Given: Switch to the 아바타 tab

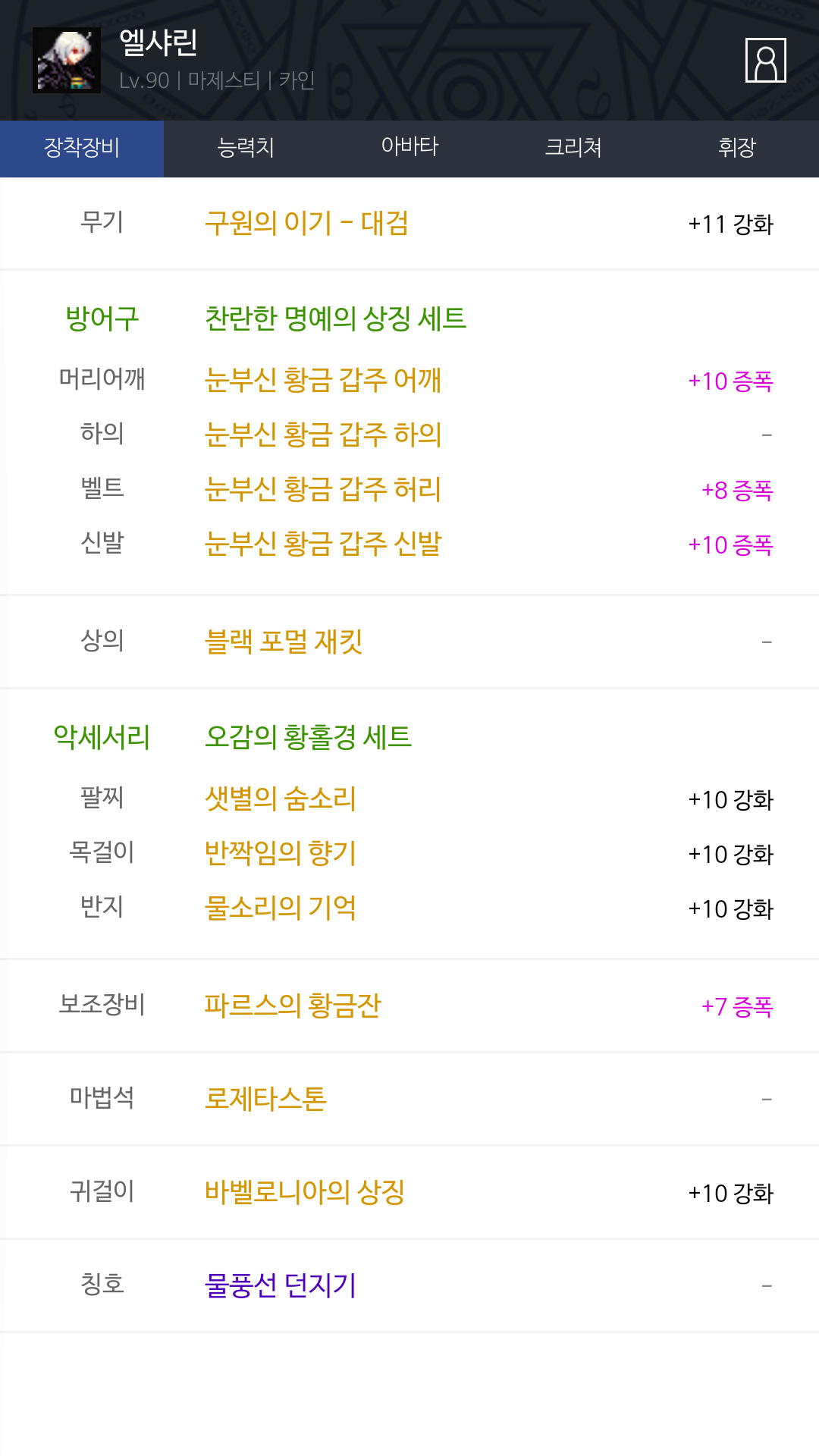Looking at the screenshot, I should (x=409, y=149).
